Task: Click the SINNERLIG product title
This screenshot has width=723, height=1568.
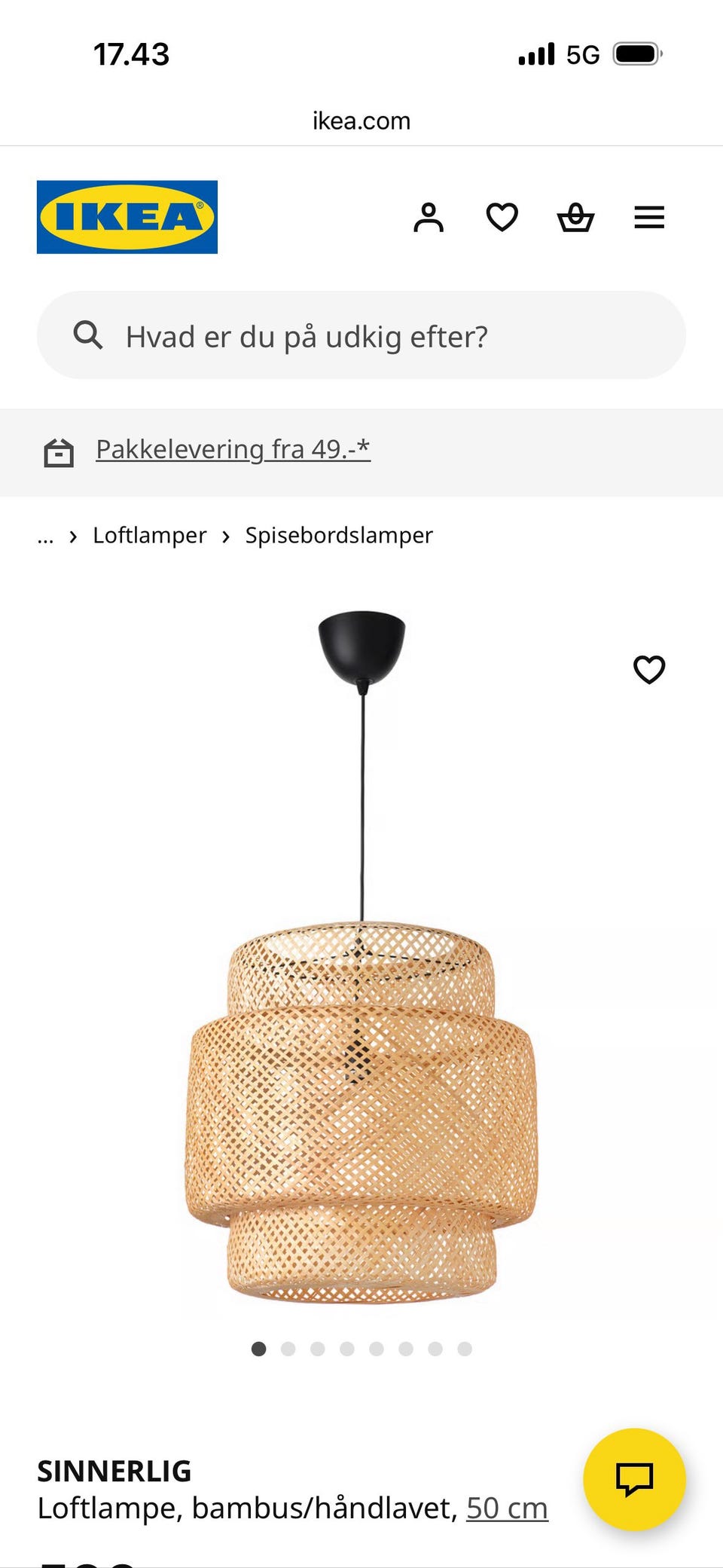Action: 115,1470
